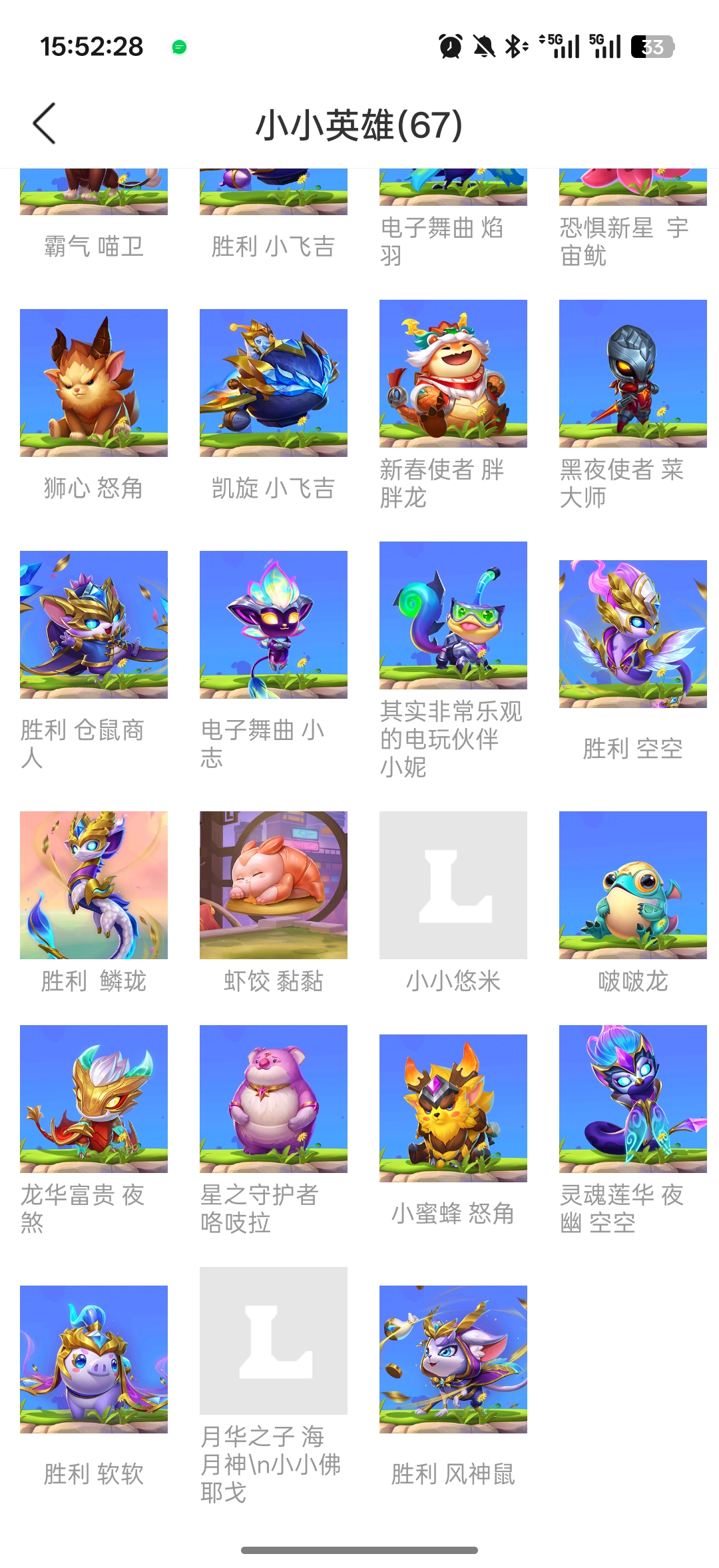This screenshot has width=719, height=1568.
Task: Open the 胜利 鳞珑 tile
Action: (94, 885)
